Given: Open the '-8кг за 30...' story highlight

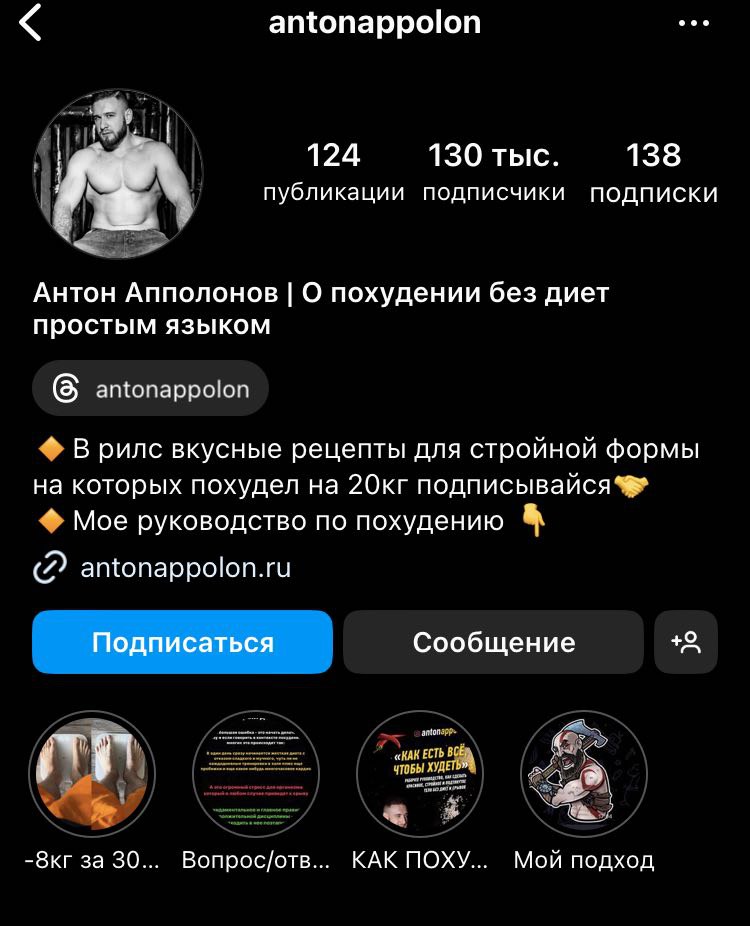Looking at the screenshot, I should point(92,773).
